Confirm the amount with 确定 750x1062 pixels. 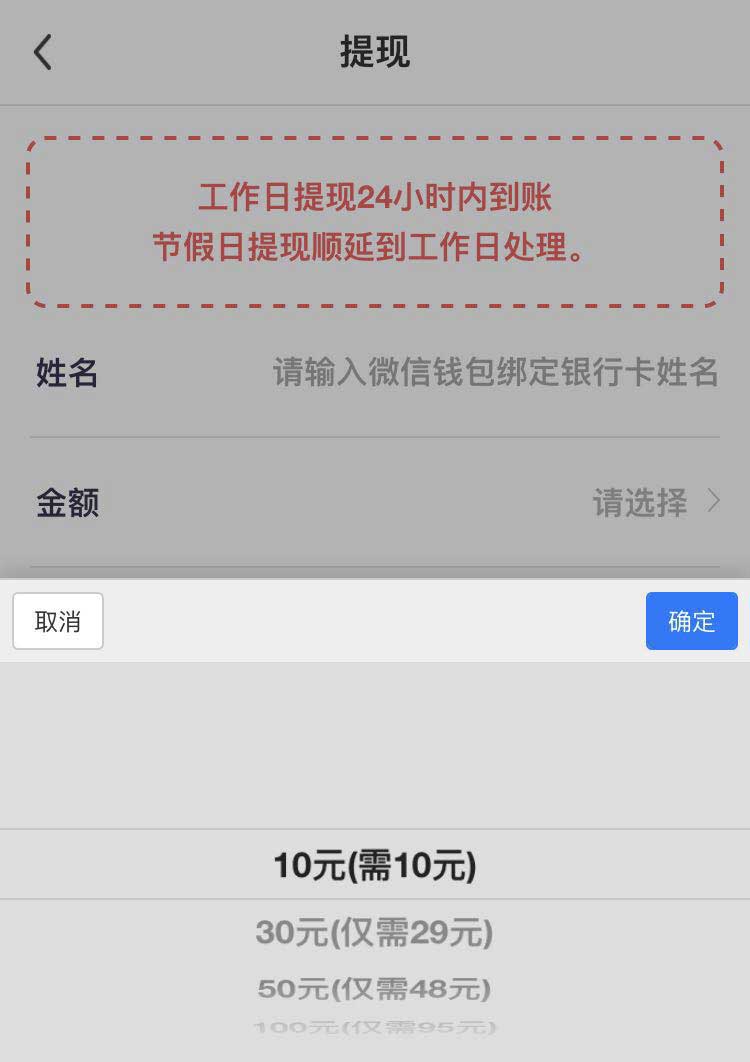point(691,621)
